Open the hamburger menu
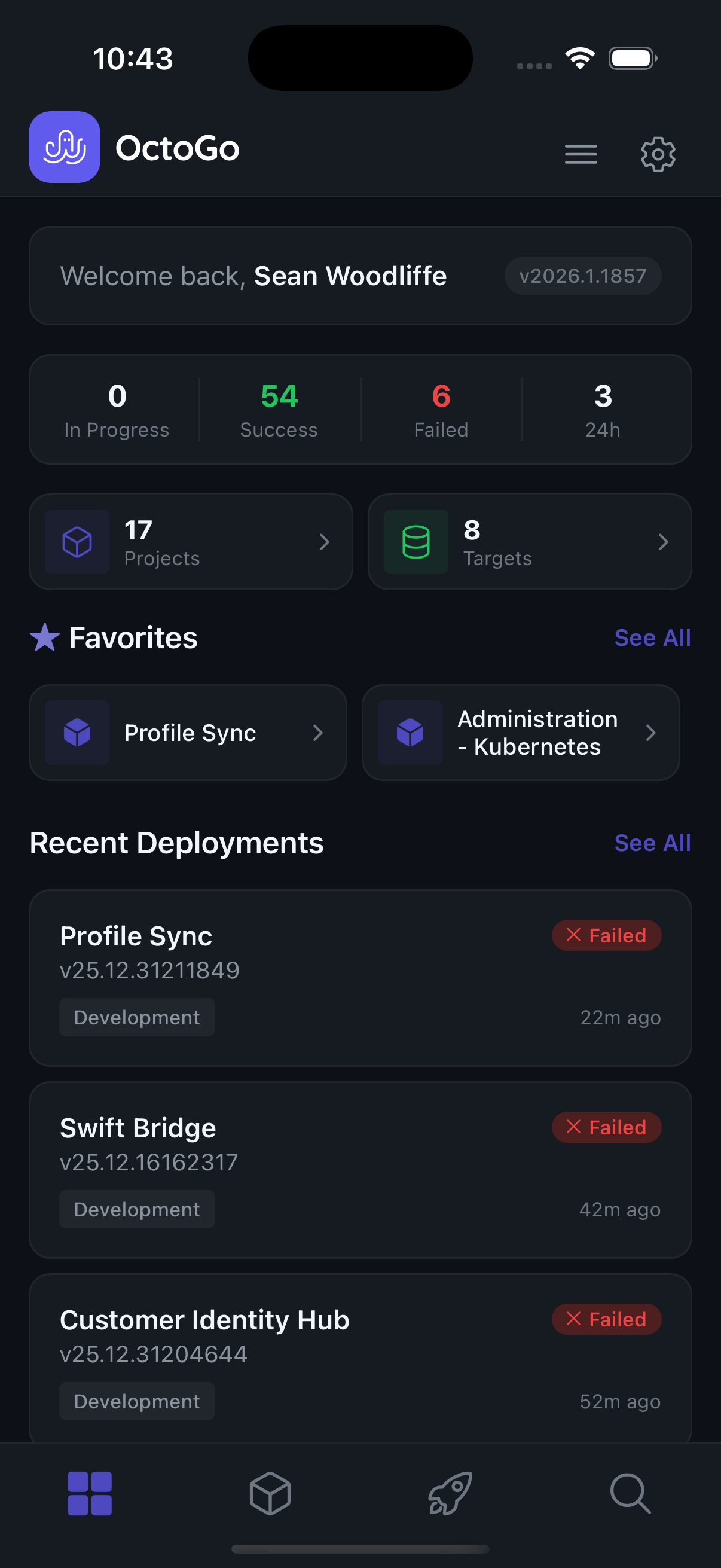The height and width of the screenshot is (1568, 721). tap(580, 155)
